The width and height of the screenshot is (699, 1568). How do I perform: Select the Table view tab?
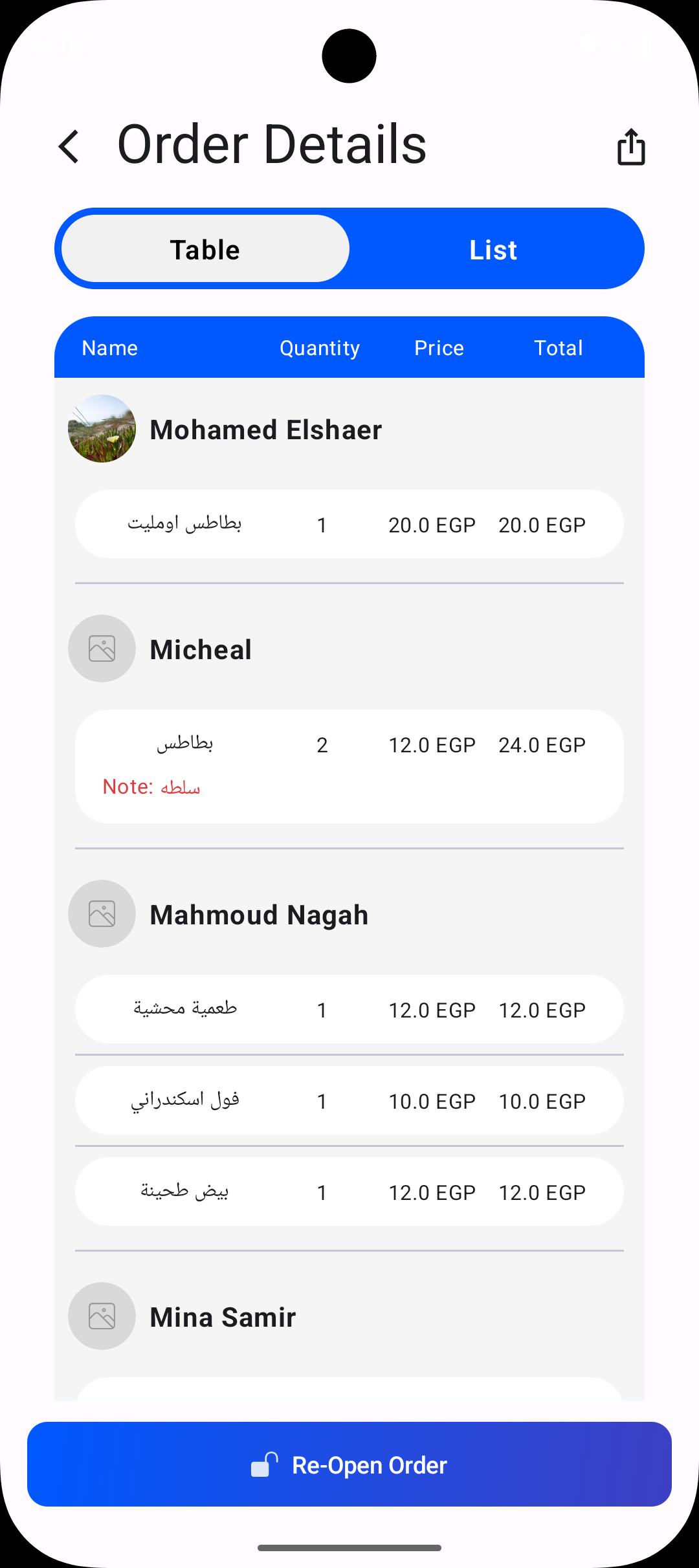coord(204,248)
